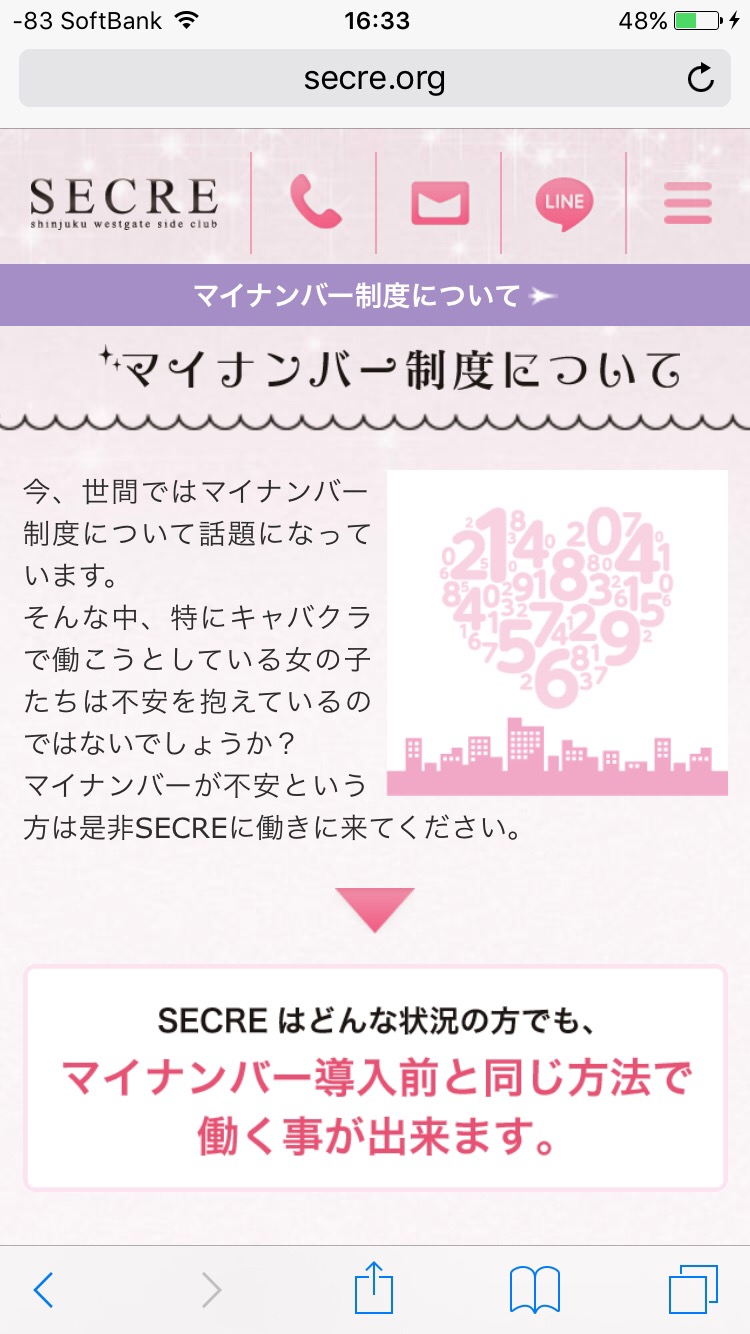The width and height of the screenshot is (750, 1334).
Task: Show all open Safari tabs
Action: coord(693,1289)
